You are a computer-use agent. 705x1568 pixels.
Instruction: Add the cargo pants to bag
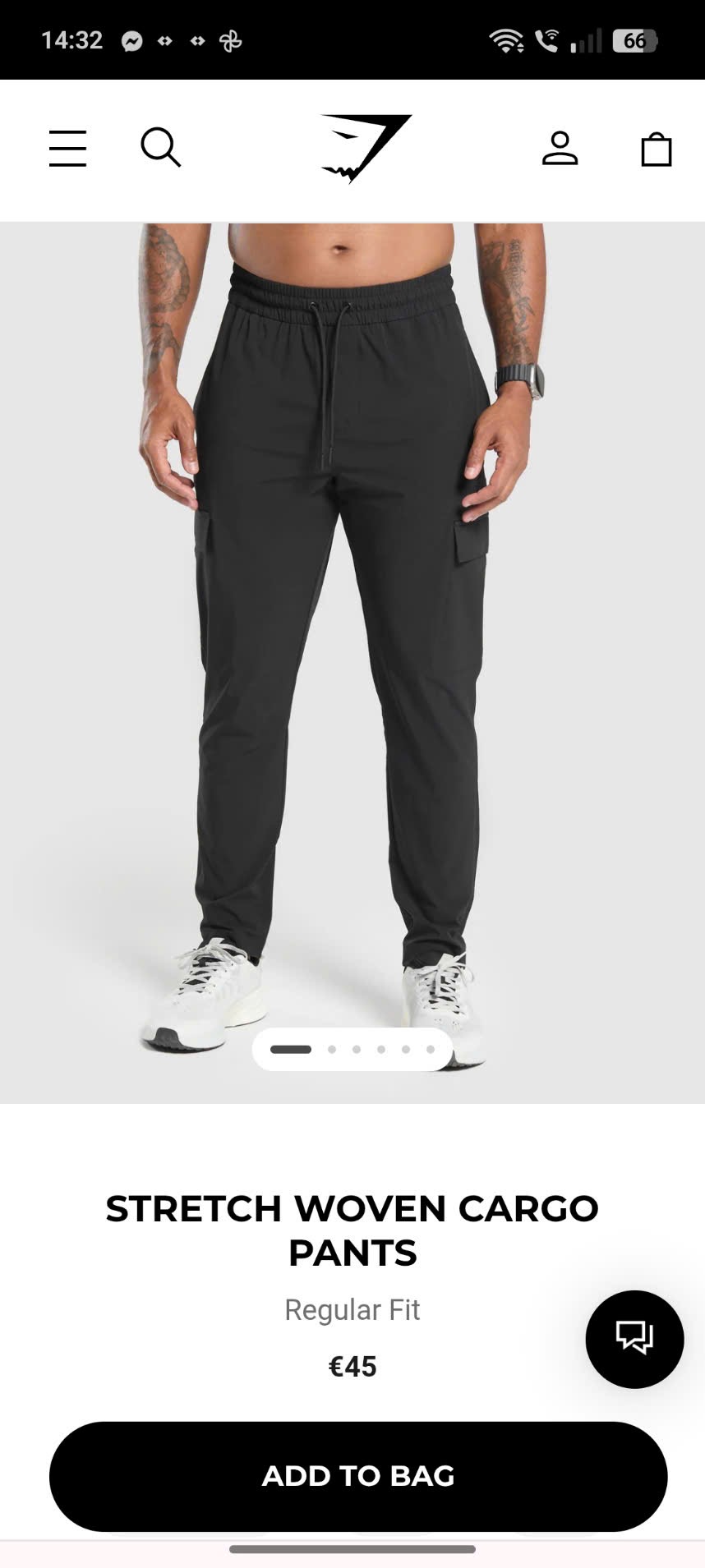[x=358, y=1476]
